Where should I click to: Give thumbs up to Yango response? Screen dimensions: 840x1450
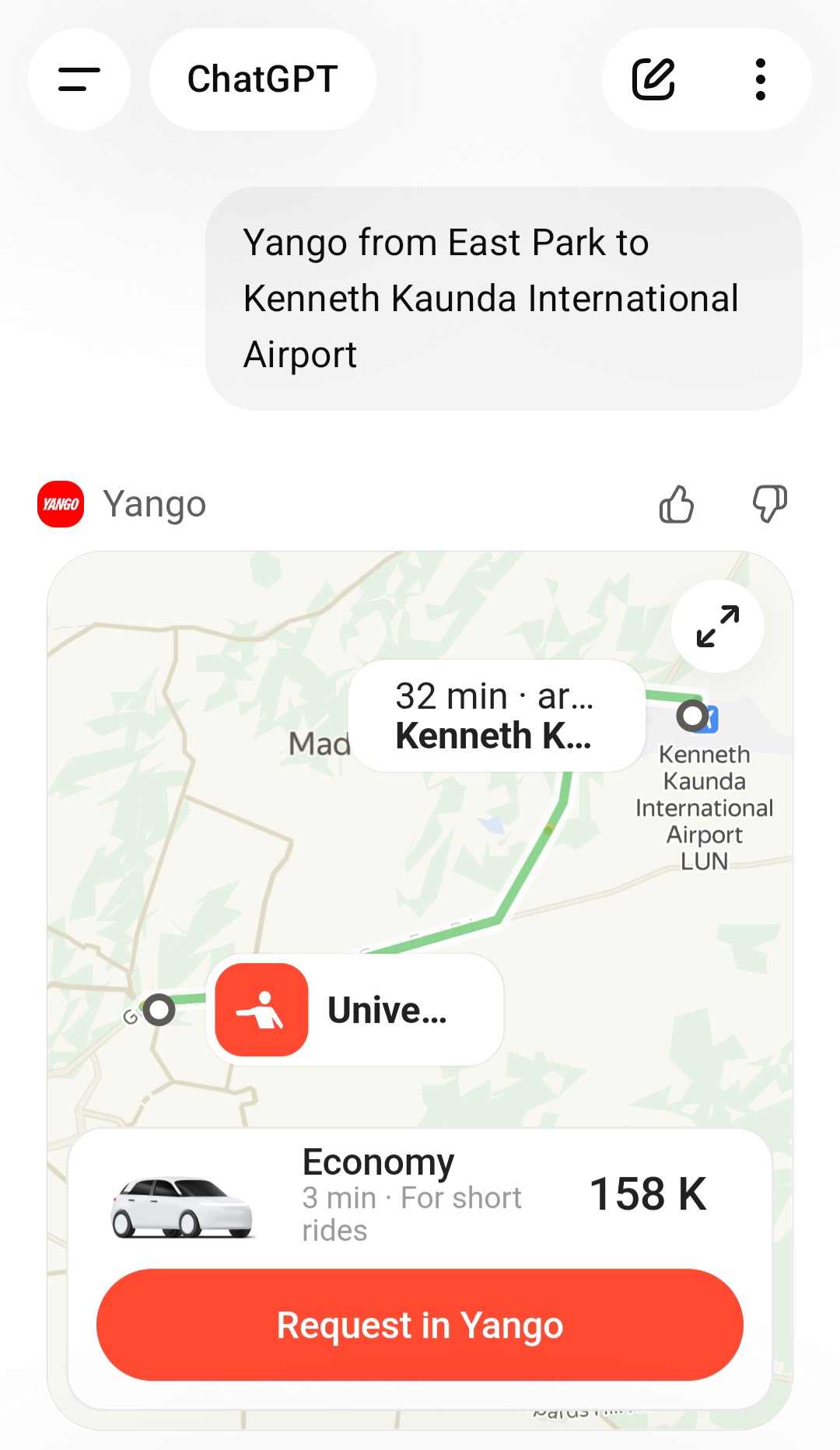click(676, 505)
